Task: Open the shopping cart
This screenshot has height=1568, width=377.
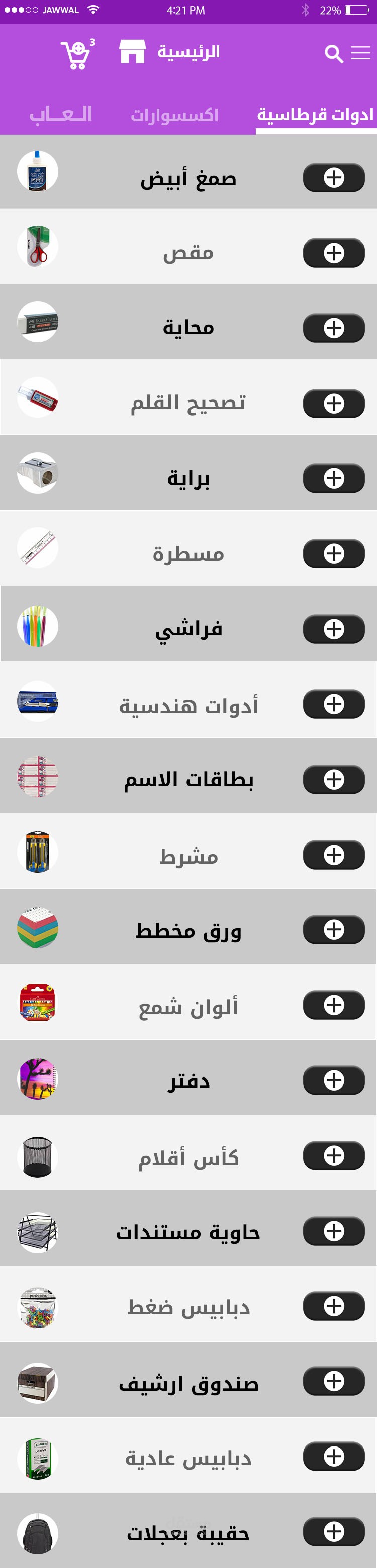Action: (x=77, y=55)
